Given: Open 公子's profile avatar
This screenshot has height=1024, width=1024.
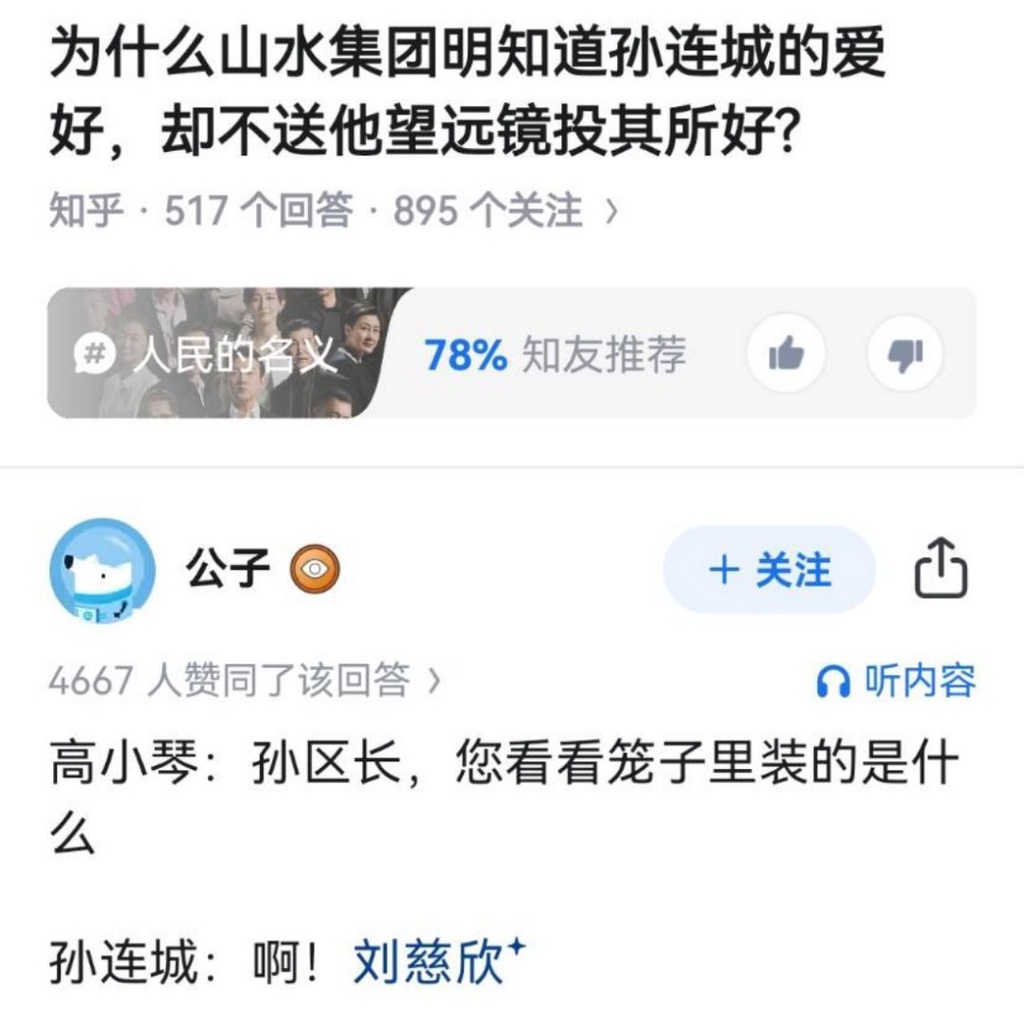Looking at the screenshot, I should (x=102, y=571).
